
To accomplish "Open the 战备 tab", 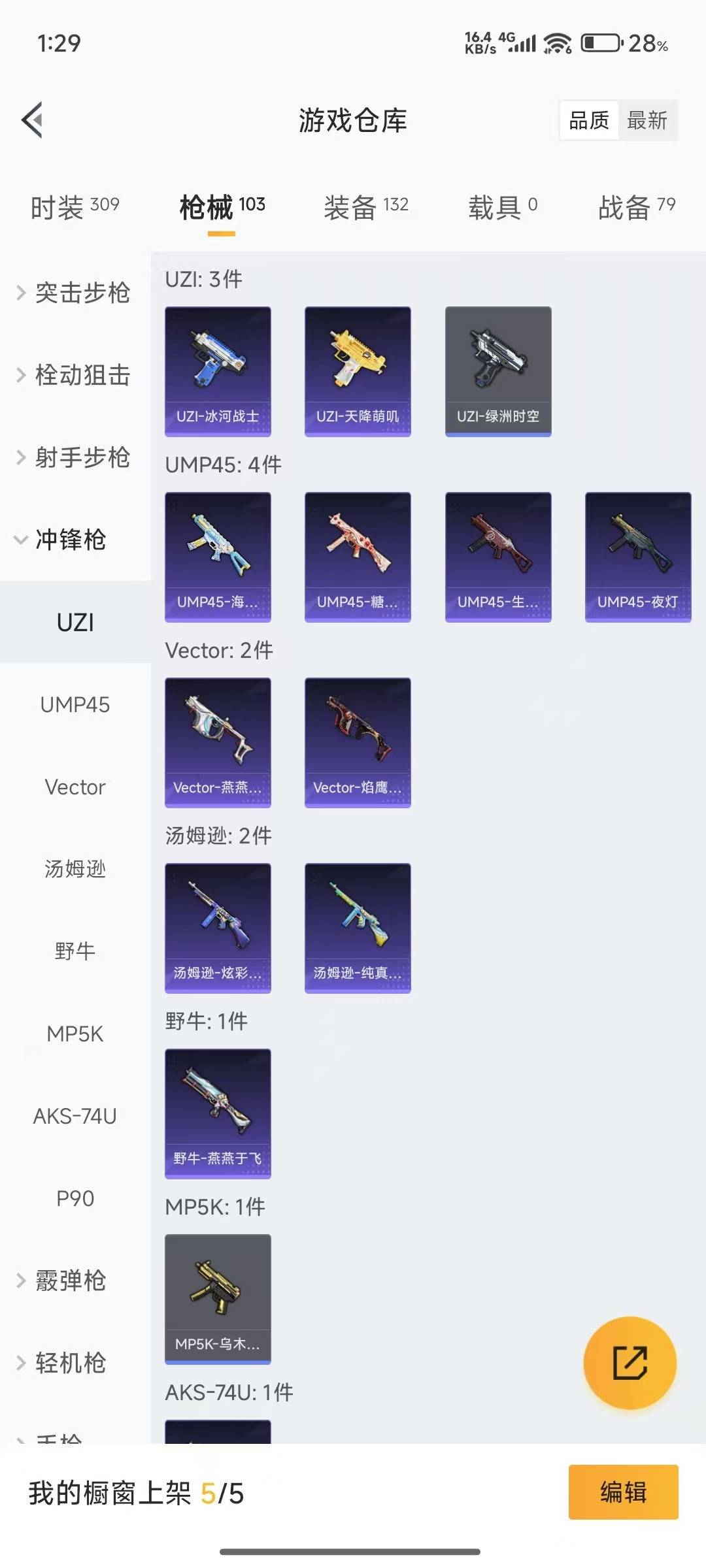I will [636, 208].
